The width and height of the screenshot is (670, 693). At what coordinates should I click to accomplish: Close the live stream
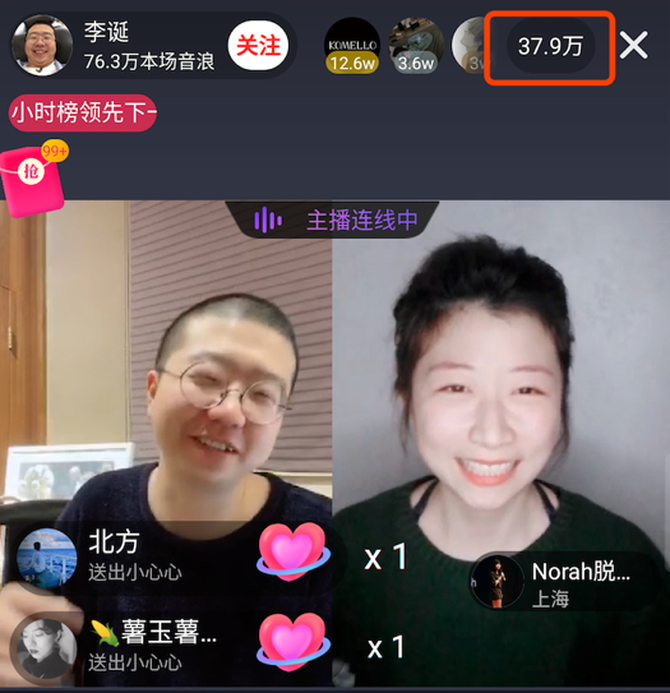[634, 45]
